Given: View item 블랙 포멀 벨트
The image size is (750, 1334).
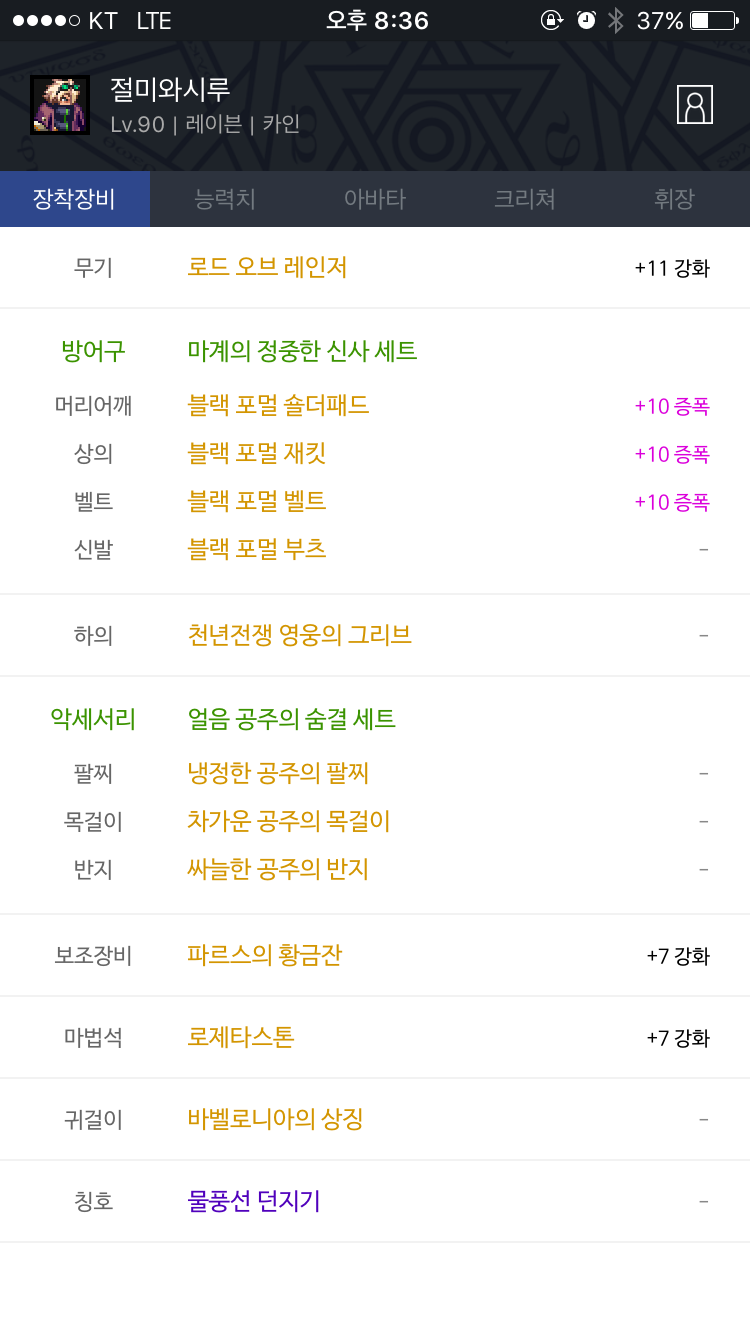Looking at the screenshot, I should click(257, 501).
